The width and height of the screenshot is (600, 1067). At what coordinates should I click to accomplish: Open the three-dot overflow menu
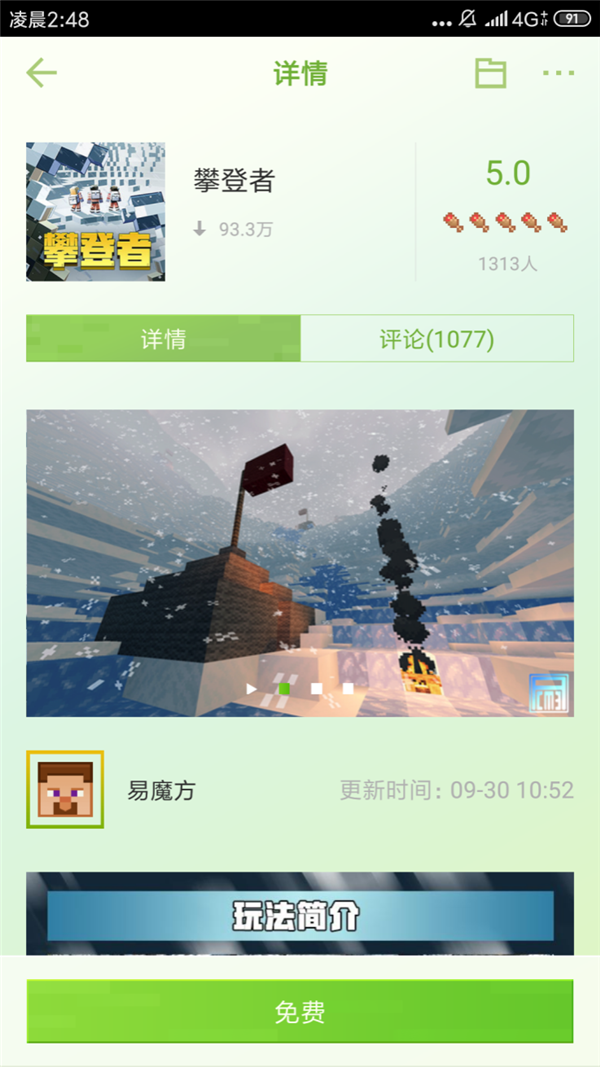pyautogui.click(x=559, y=73)
